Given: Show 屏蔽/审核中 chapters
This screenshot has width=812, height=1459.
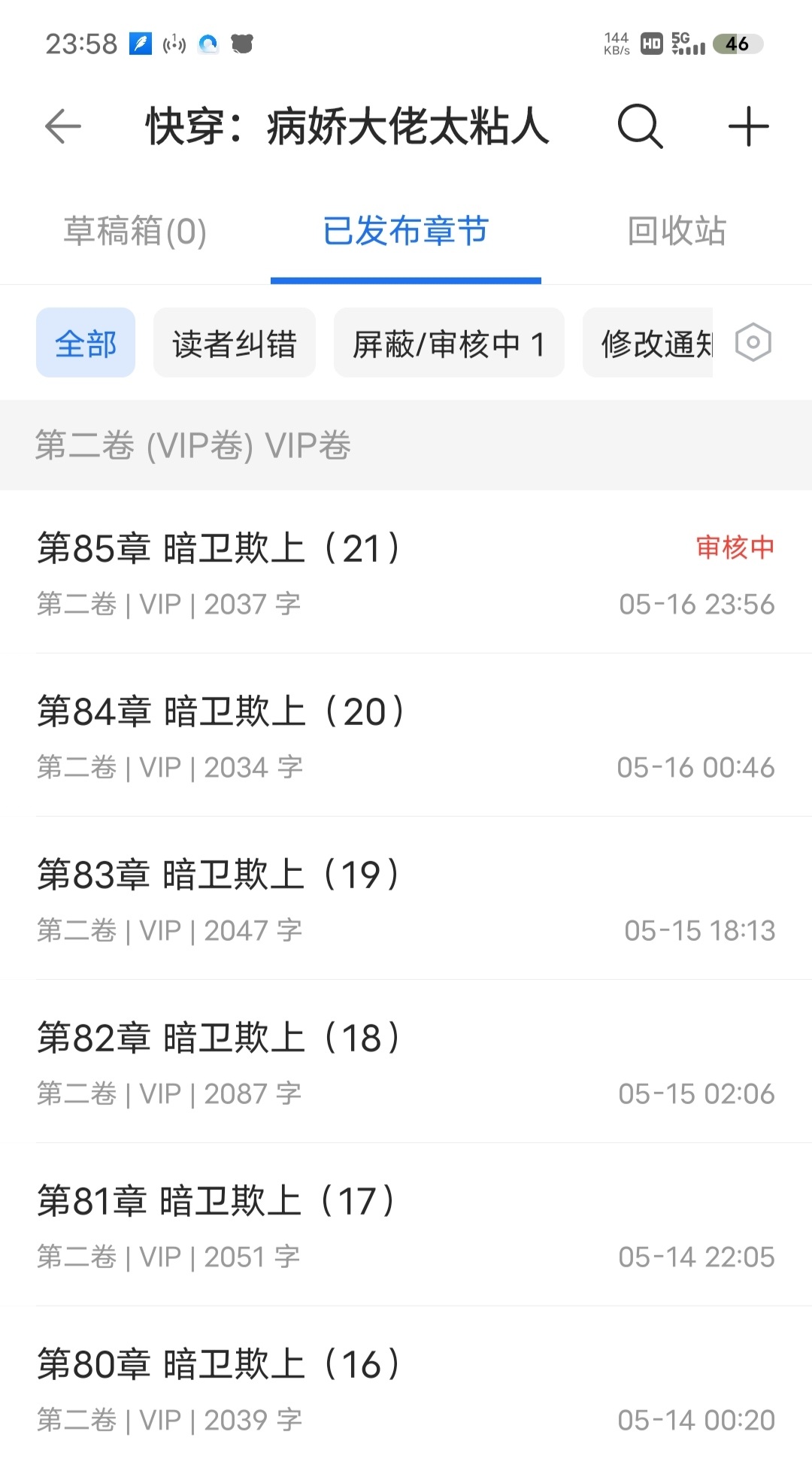Looking at the screenshot, I should tap(449, 343).
